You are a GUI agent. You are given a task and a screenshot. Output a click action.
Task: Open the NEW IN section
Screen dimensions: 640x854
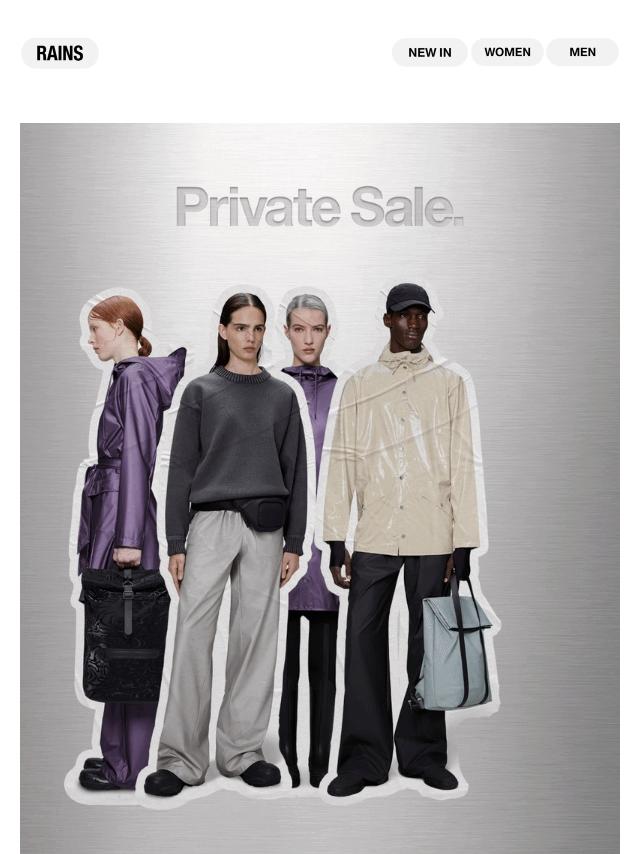[x=429, y=52]
